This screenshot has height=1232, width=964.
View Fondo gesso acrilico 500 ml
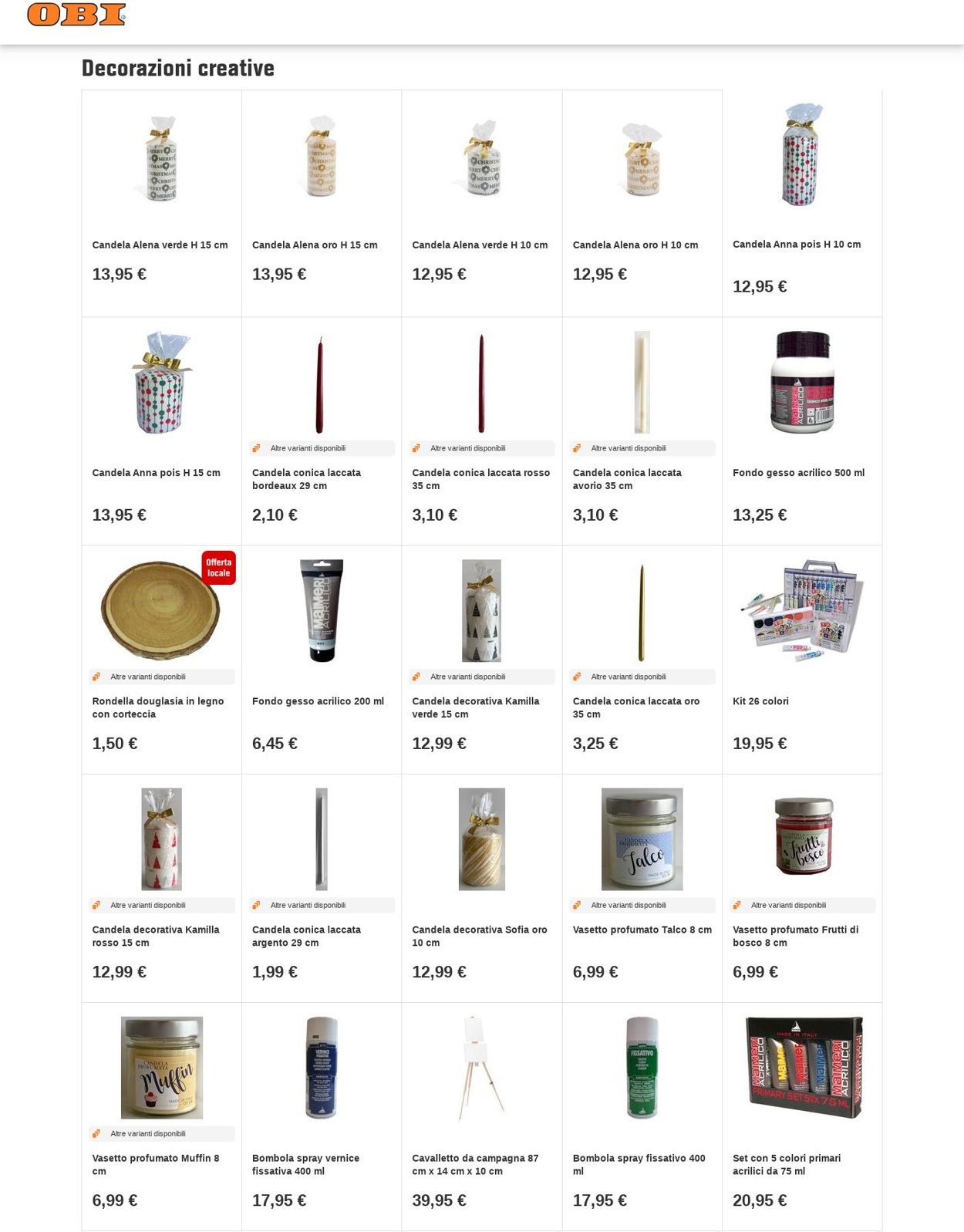click(x=798, y=472)
